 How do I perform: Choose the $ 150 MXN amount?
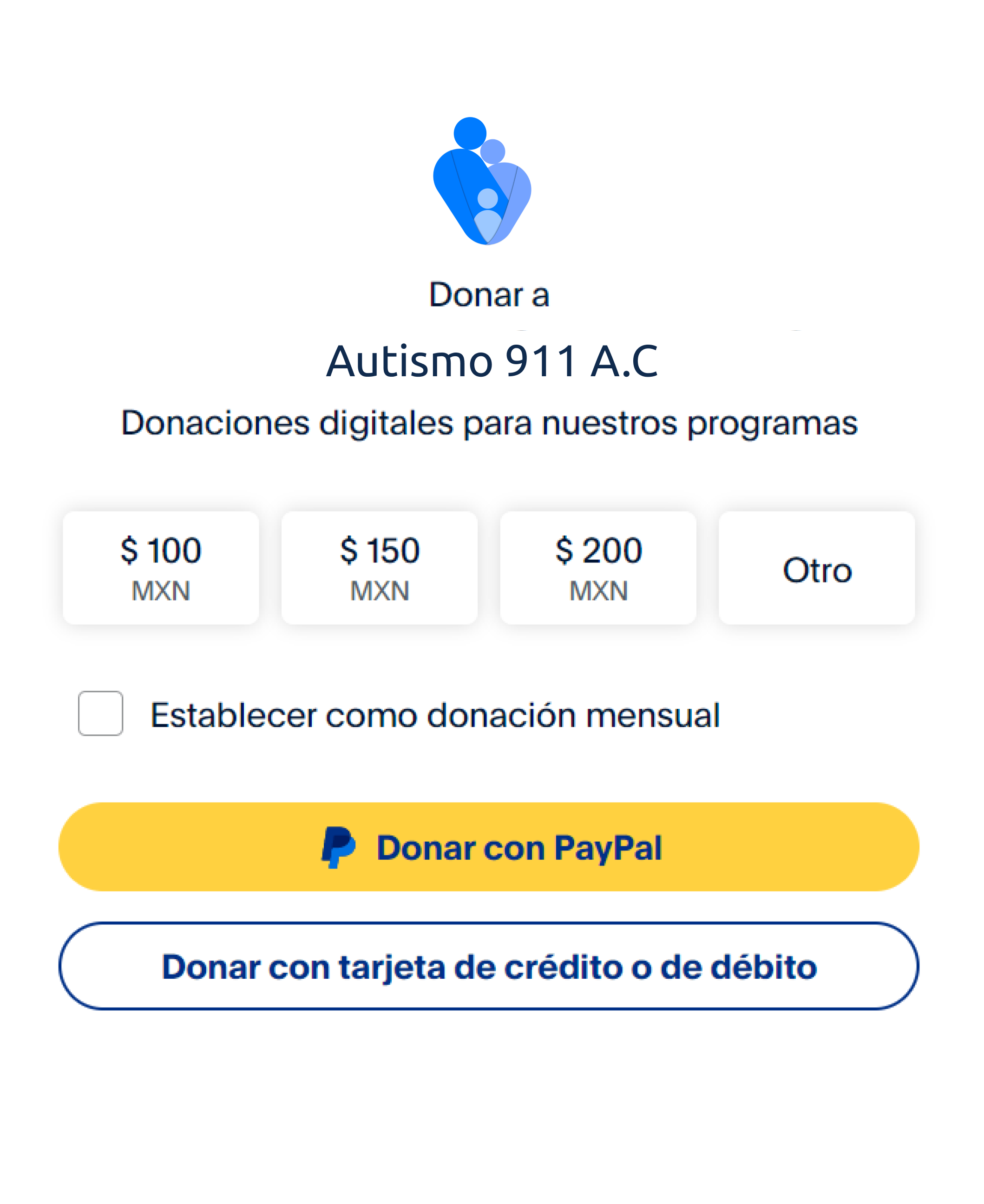[379, 568]
